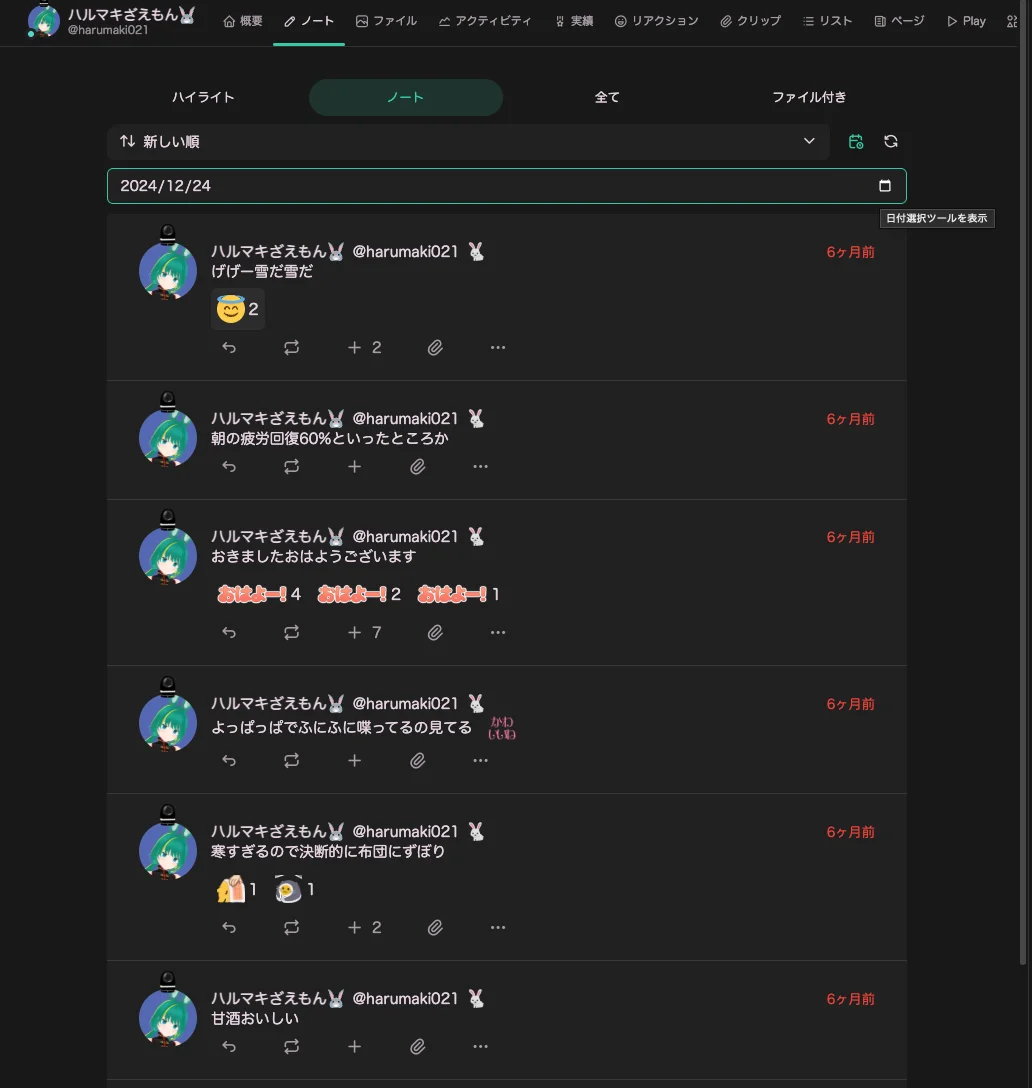Select the 全て filter
This screenshot has width=1032, height=1088.
pyautogui.click(x=607, y=97)
